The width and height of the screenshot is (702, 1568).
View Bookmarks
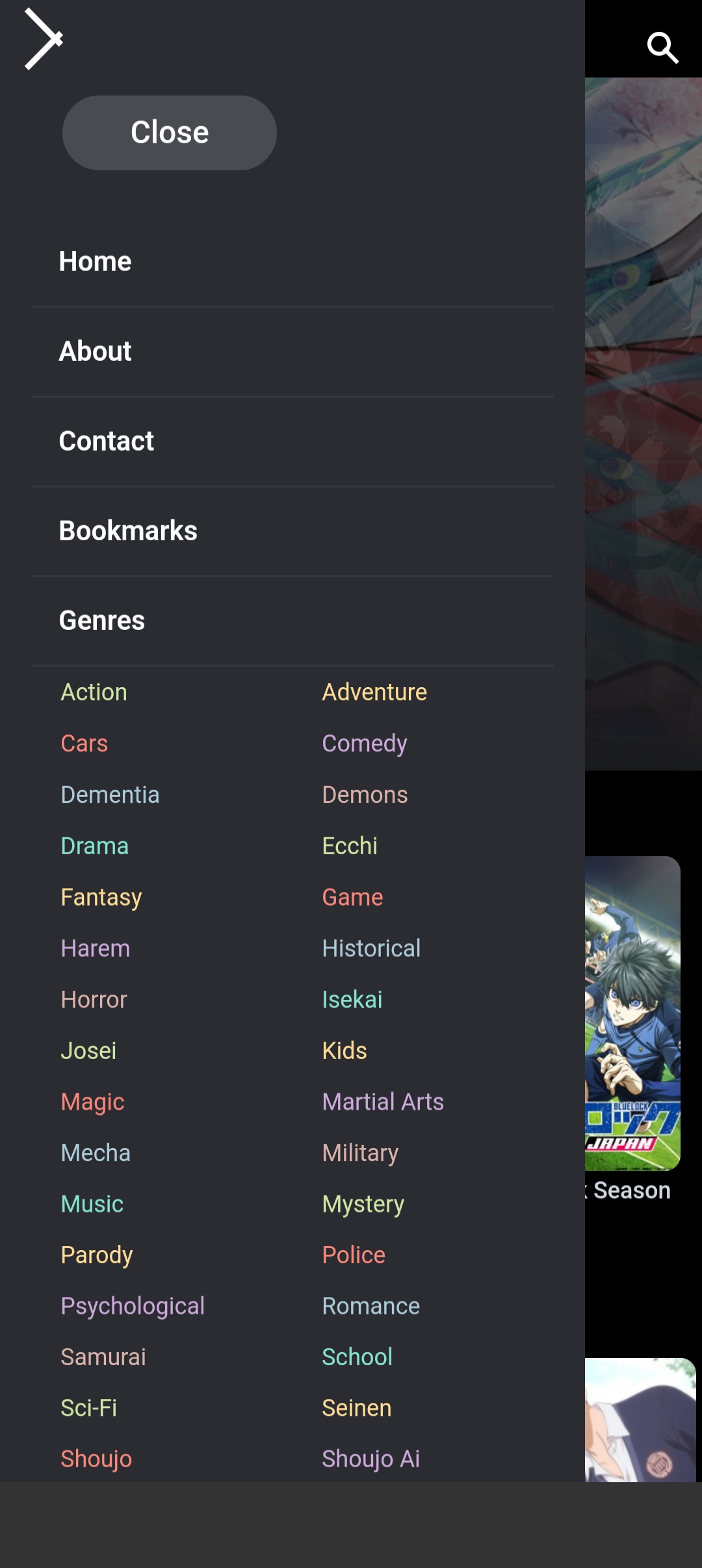coord(128,530)
